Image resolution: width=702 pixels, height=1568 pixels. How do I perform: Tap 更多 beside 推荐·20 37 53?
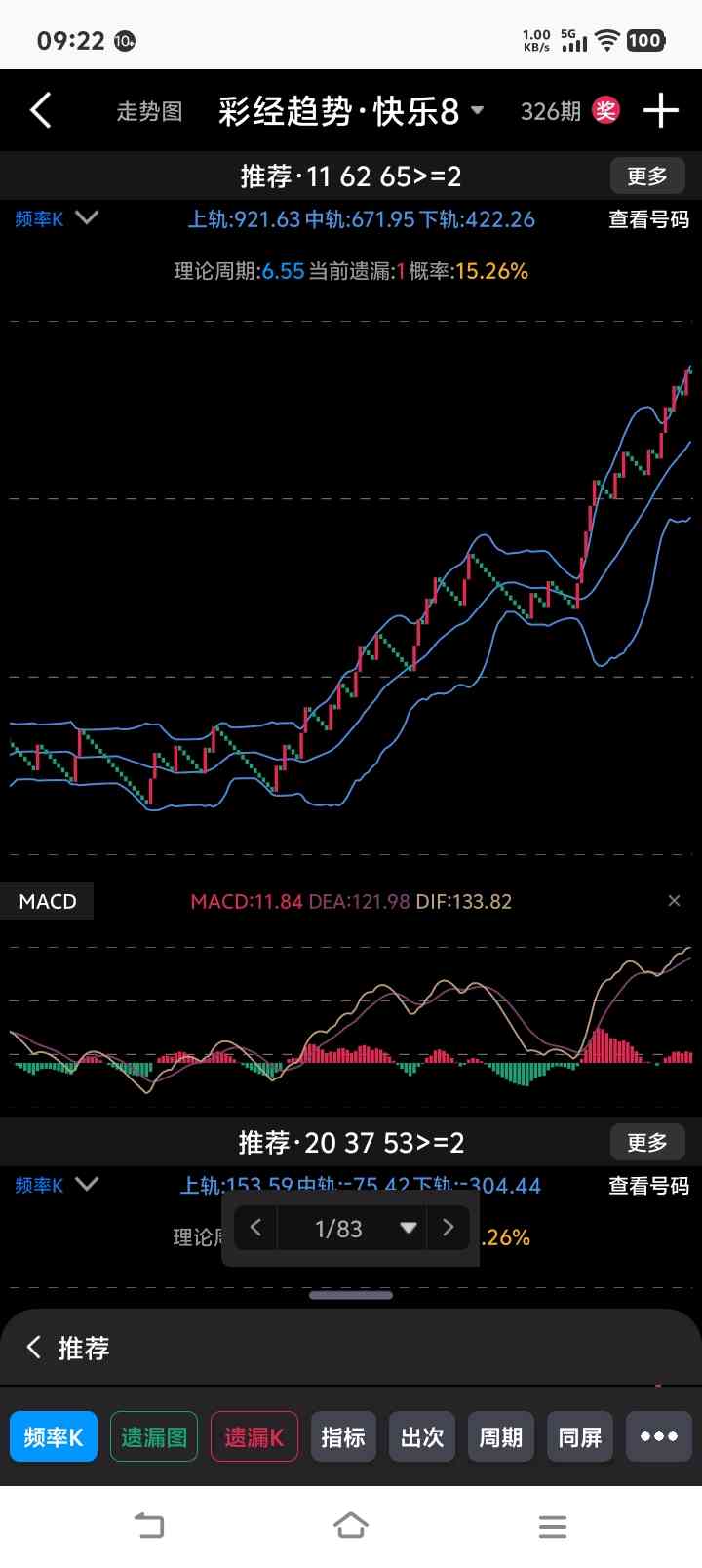click(x=647, y=1142)
